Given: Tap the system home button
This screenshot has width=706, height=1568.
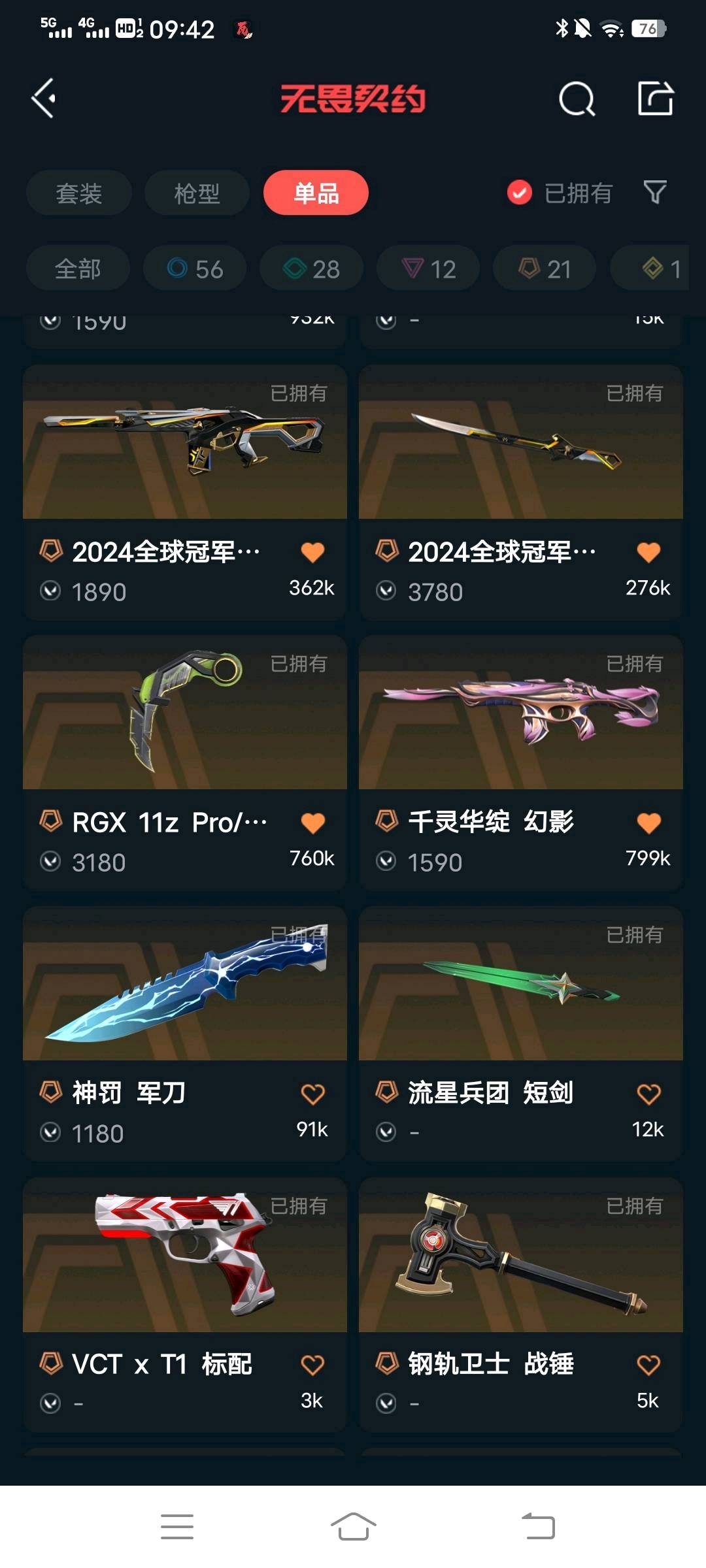Looking at the screenshot, I should (353, 1527).
